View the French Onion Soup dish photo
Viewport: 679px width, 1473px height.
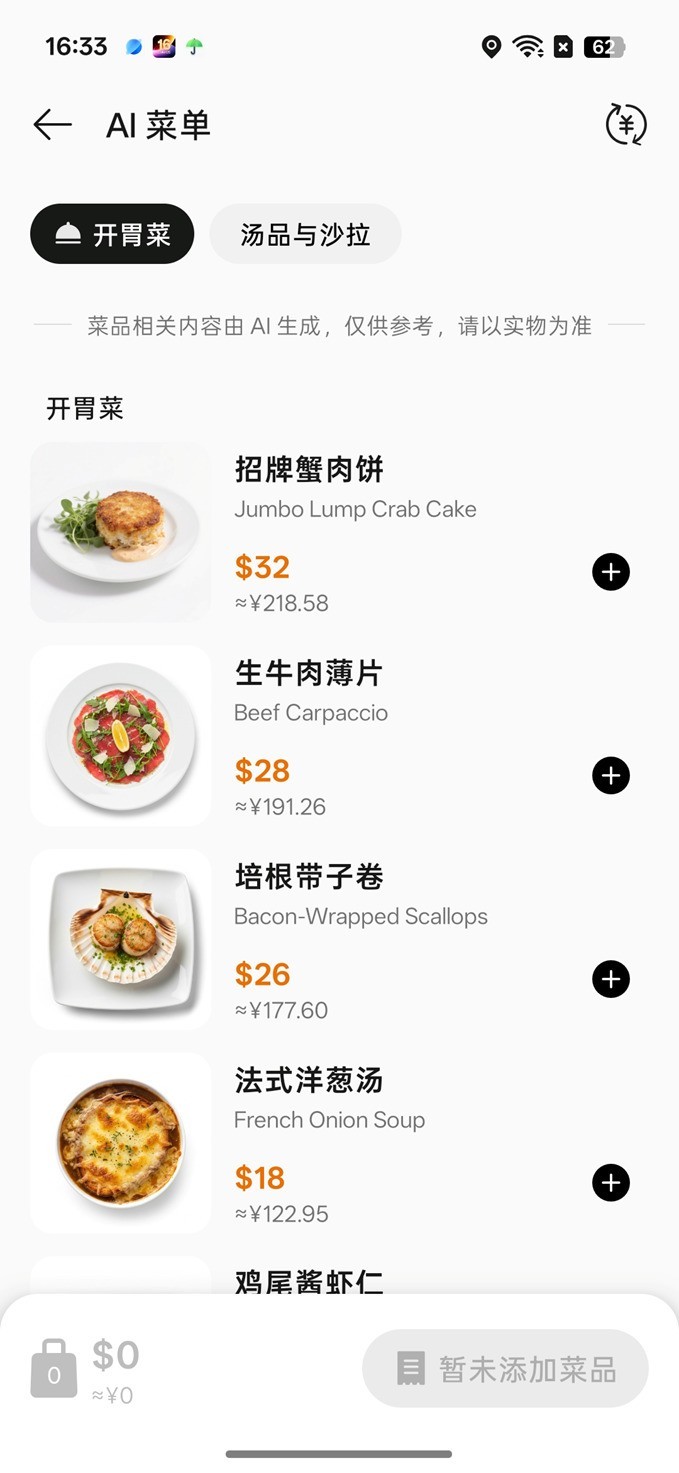point(121,1143)
